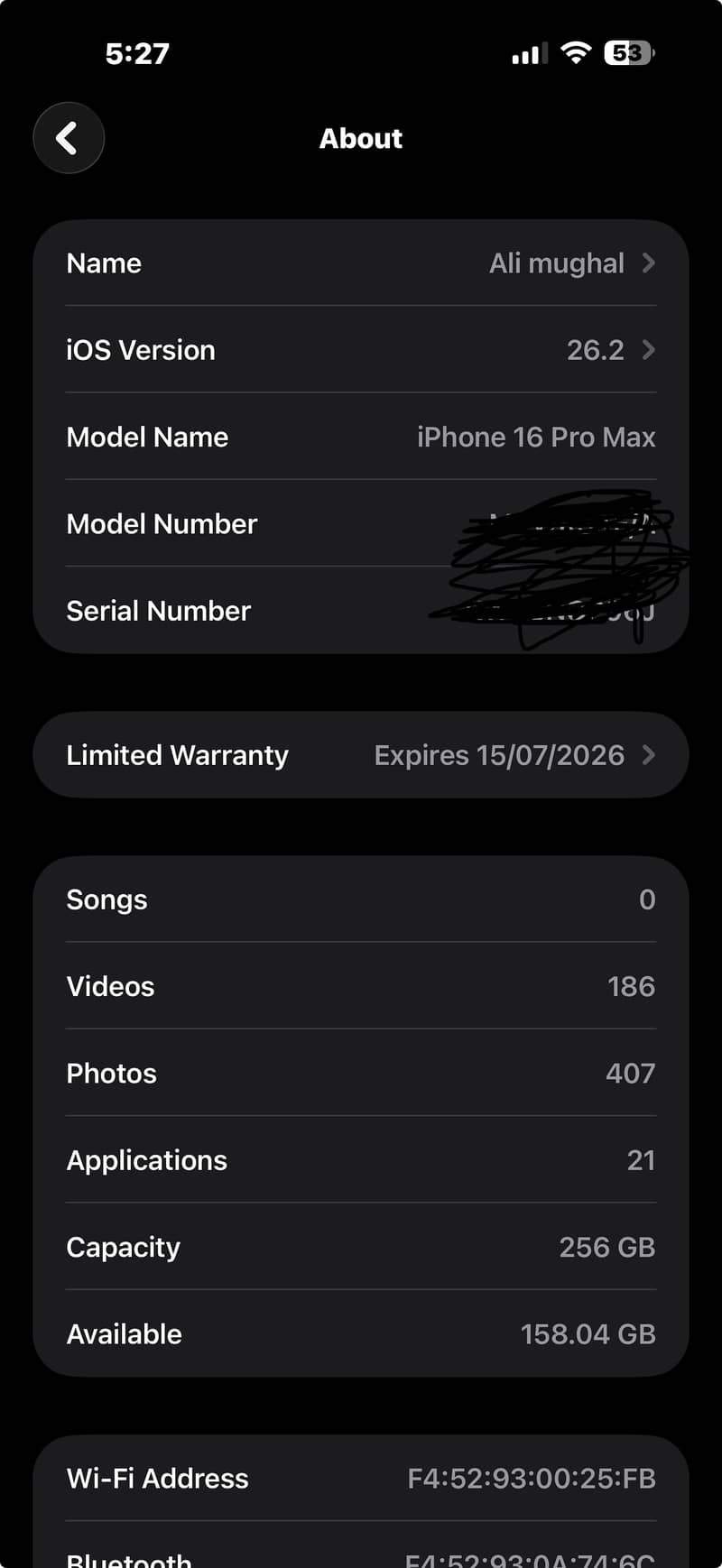
Task: Tap the Bluetooth address row
Action: (361, 1554)
